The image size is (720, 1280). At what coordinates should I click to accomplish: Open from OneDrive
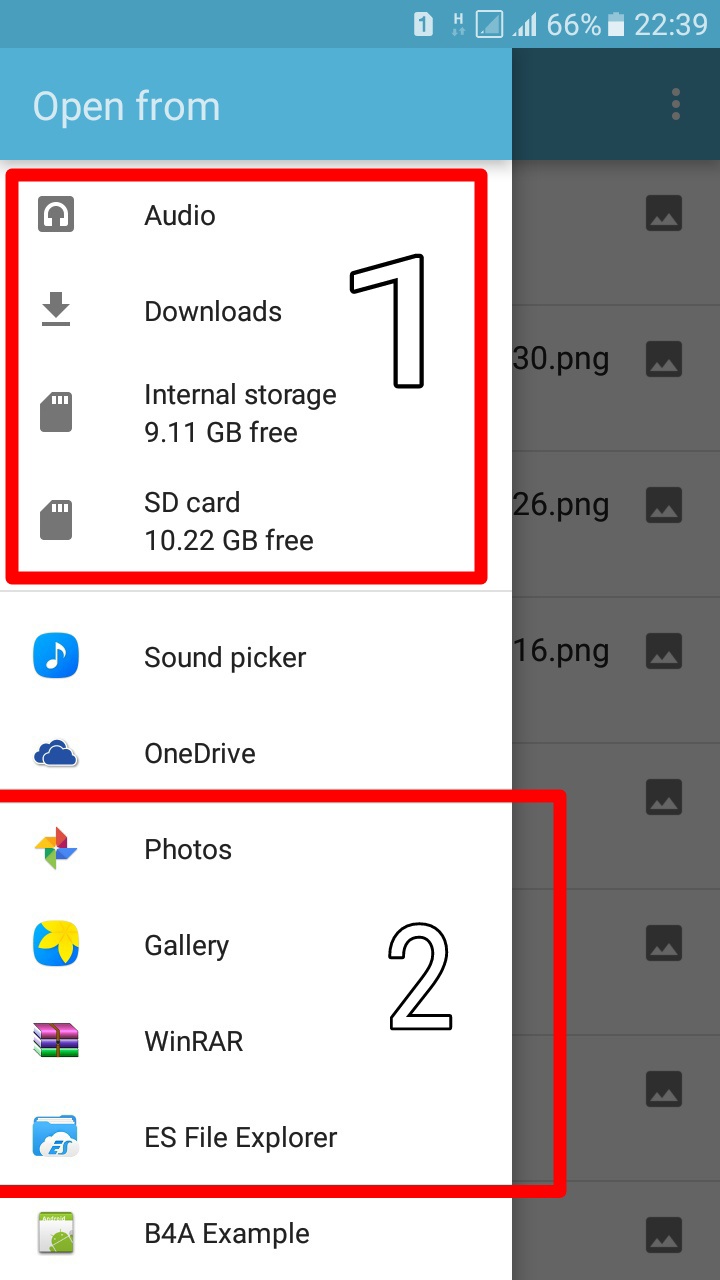pos(200,753)
